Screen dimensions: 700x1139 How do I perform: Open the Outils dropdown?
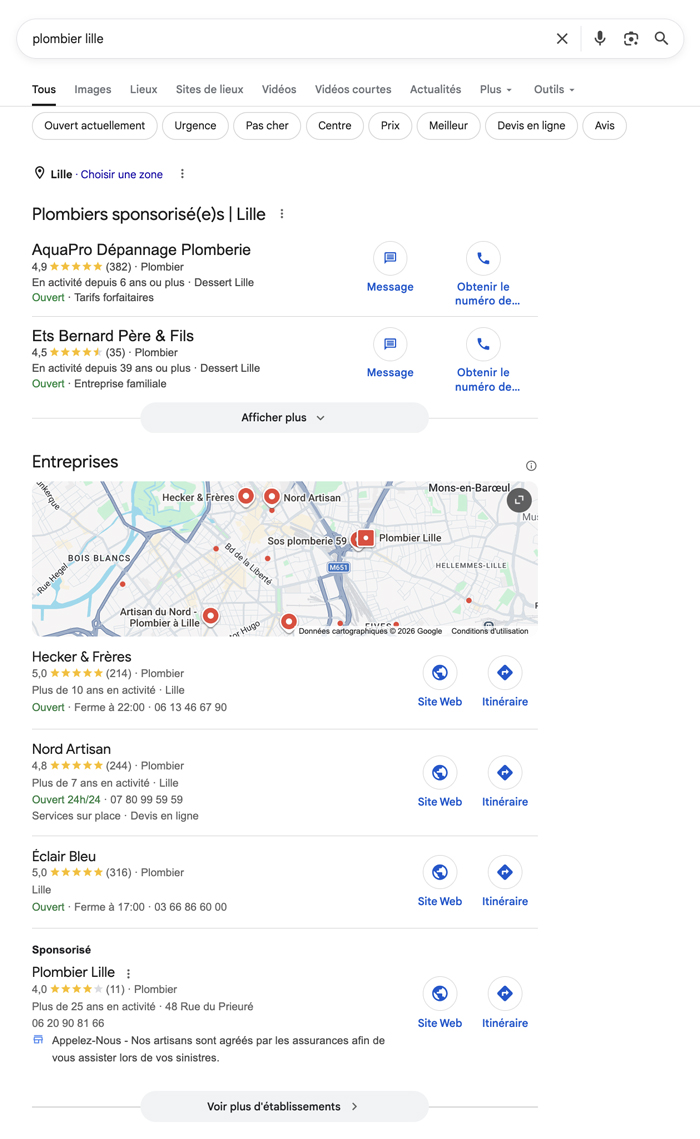pos(554,89)
